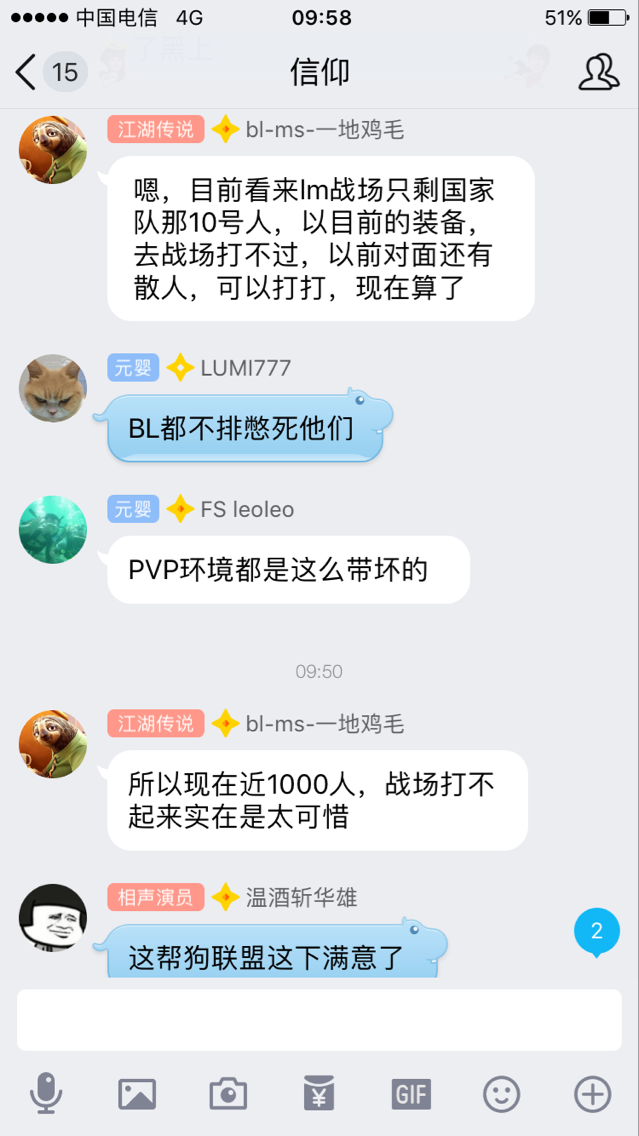The height and width of the screenshot is (1136, 639).
Task: Jump to the 2 new unread messages
Action: click(x=596, y=933)
